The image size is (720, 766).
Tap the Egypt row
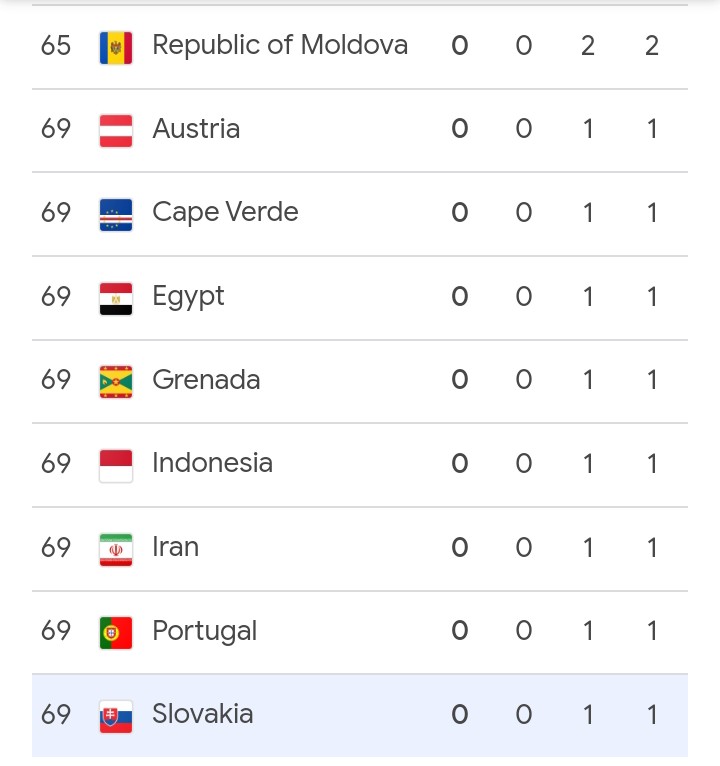188,296
